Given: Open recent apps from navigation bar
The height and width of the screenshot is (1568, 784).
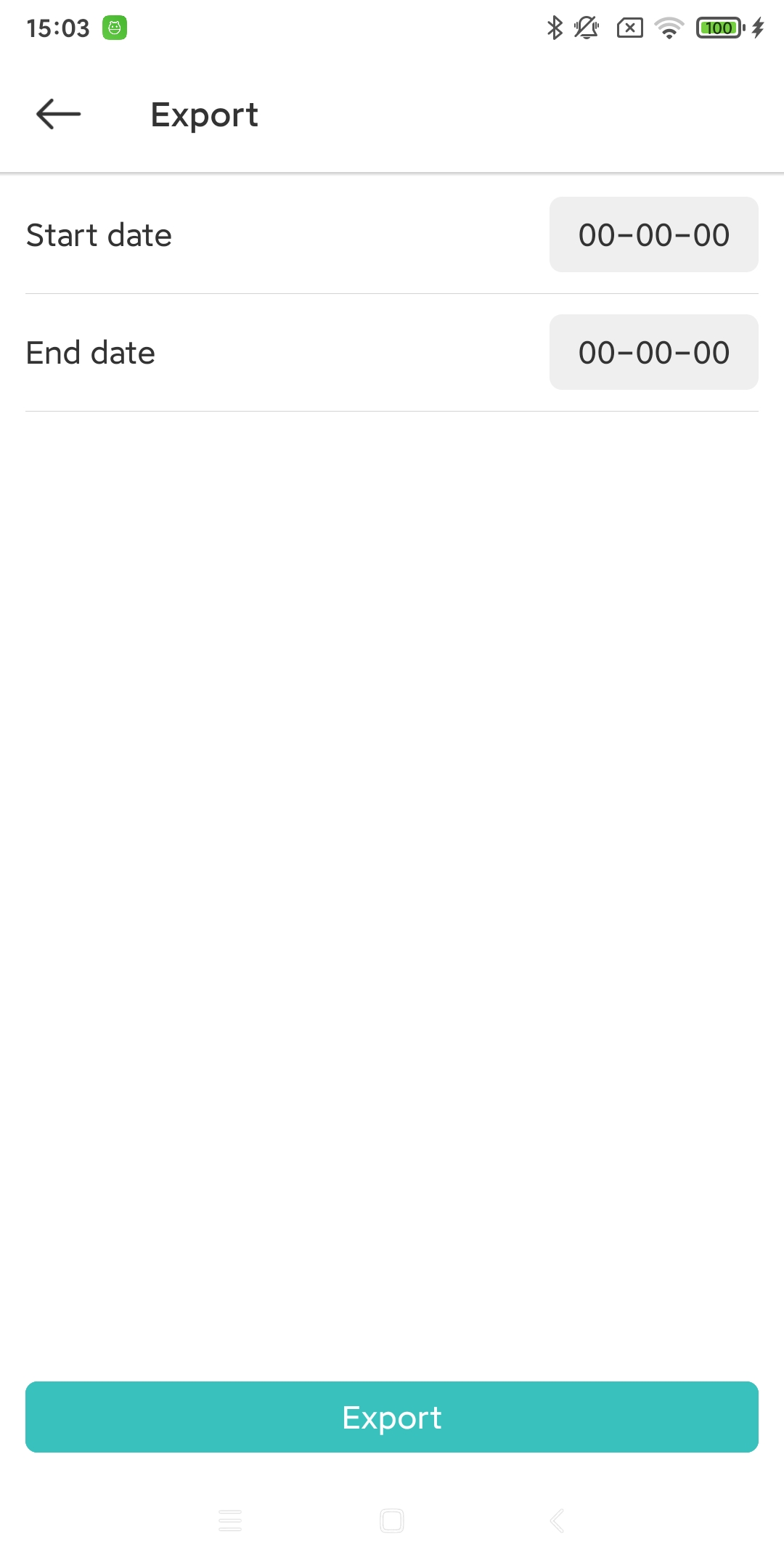Looking at the screenshot, I should coord(230,1520).
